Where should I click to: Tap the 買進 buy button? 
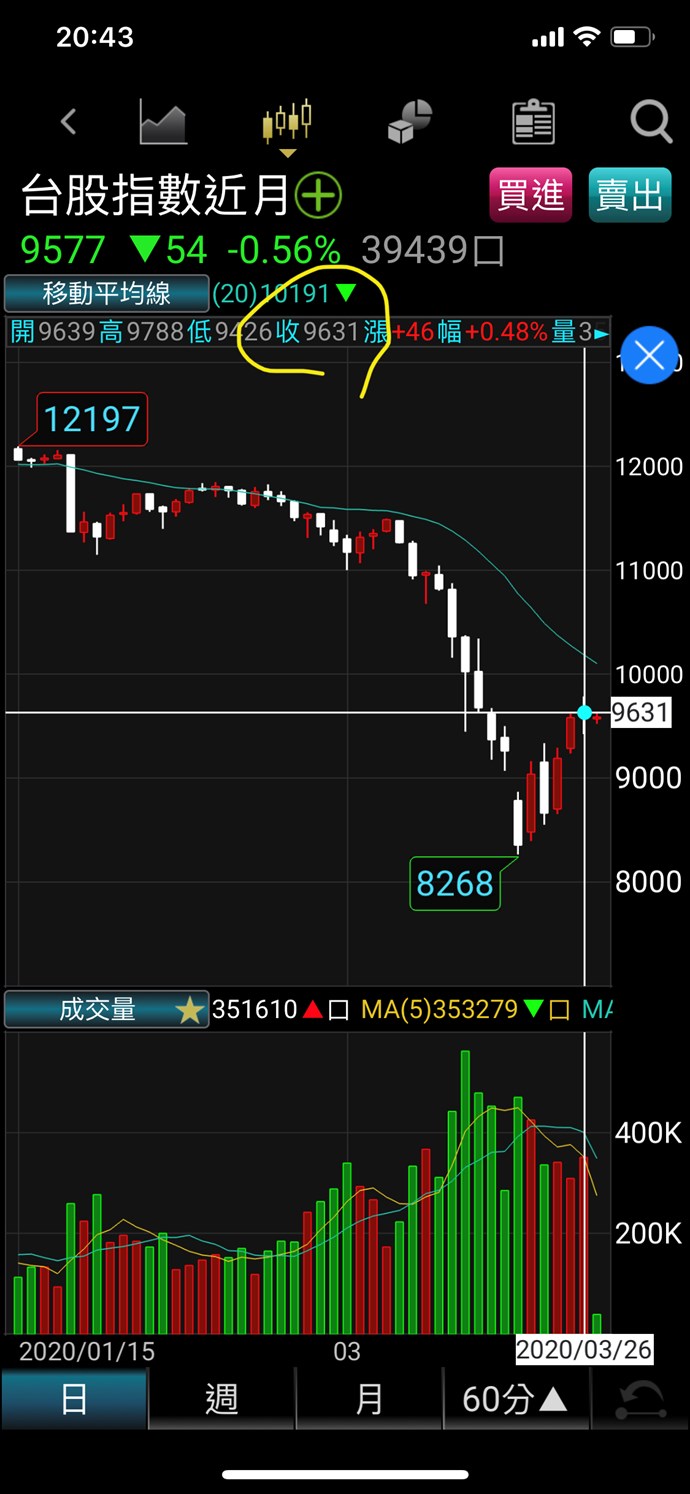click(530, 195)
